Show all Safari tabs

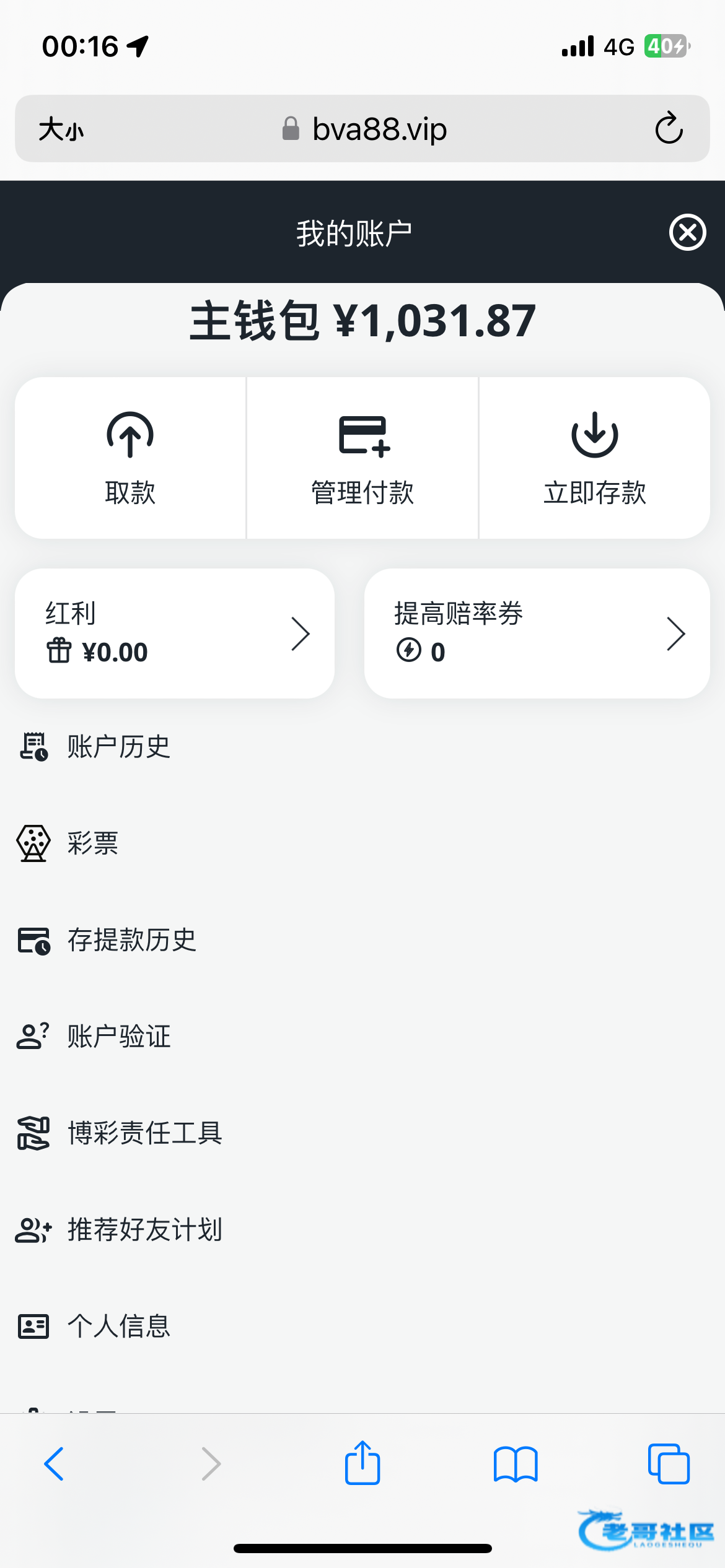click(669, 1464)
